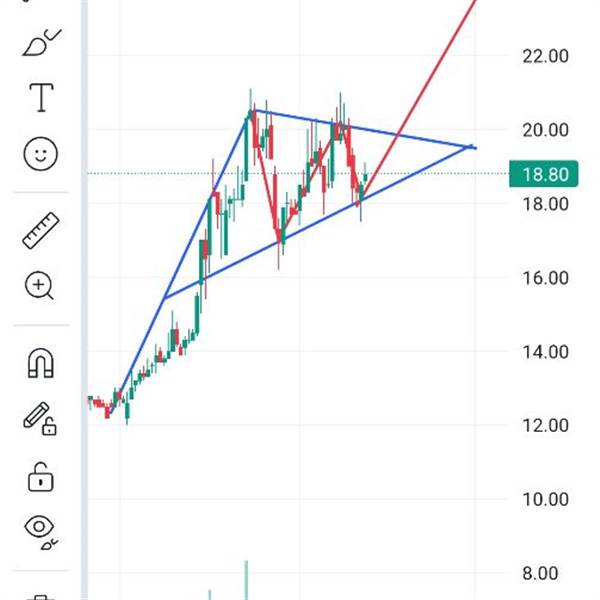Select the brush drawing tool

[x=41, y=42]
